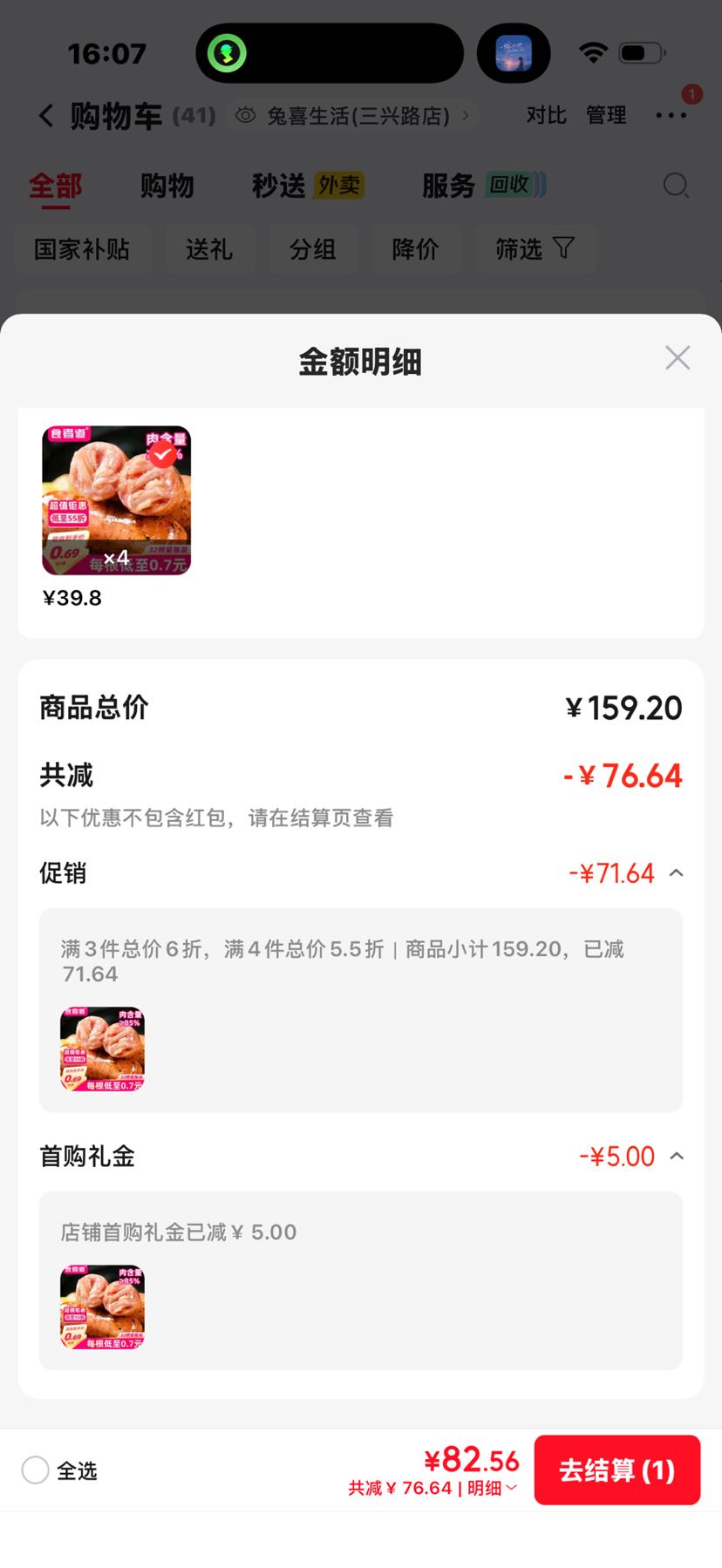Collapse the 首购礼金 discount section
722x1568 pixels.
click(x=676, y=1157)
